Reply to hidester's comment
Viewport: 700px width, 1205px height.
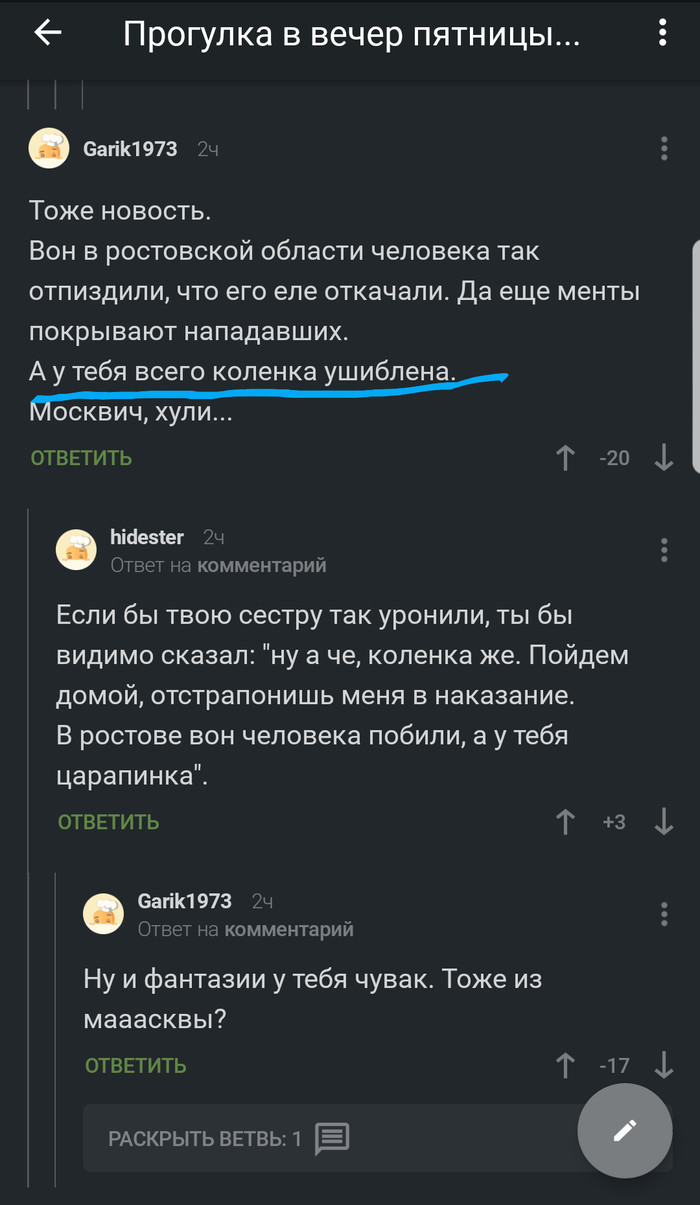108,822
